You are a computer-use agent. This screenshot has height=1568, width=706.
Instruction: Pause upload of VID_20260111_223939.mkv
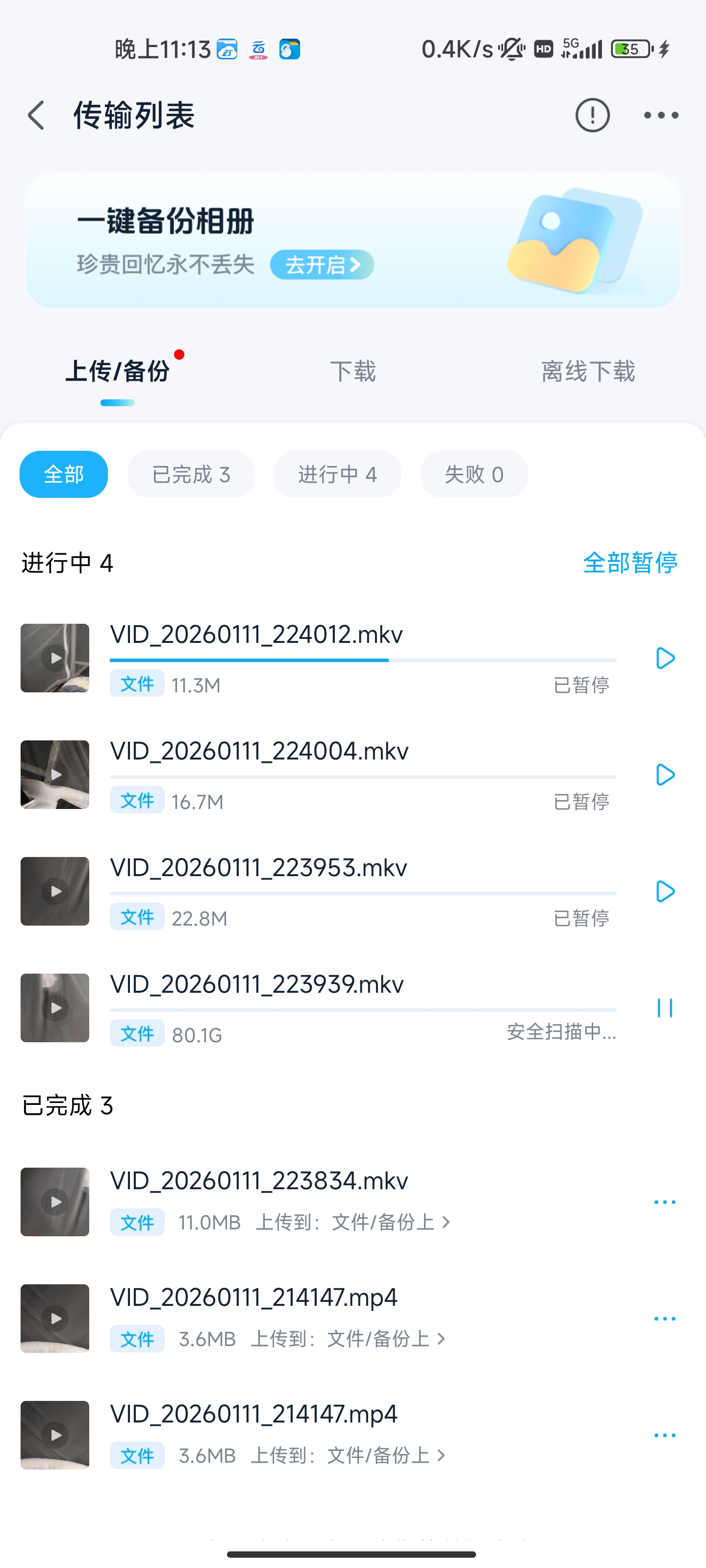(665, 1008)
